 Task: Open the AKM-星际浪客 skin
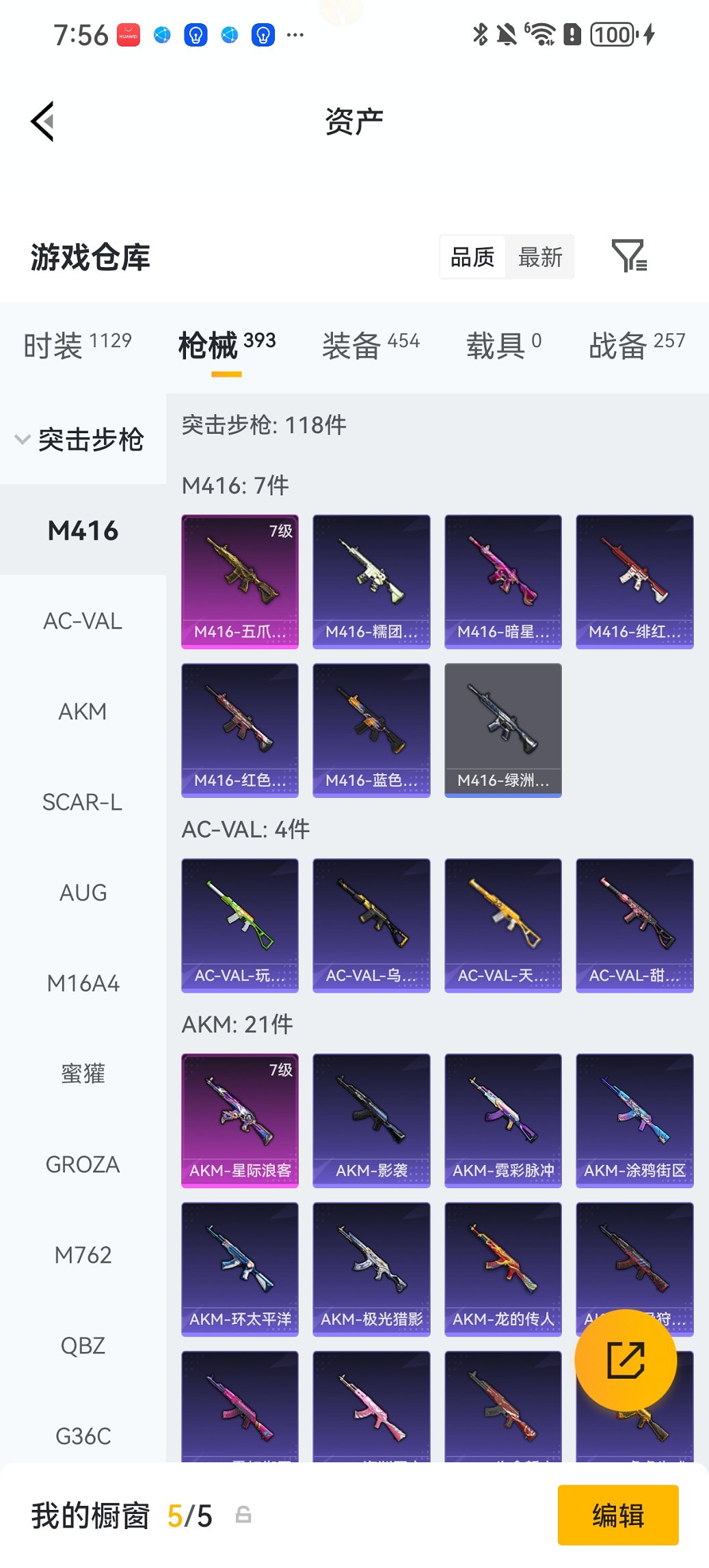240,1120
